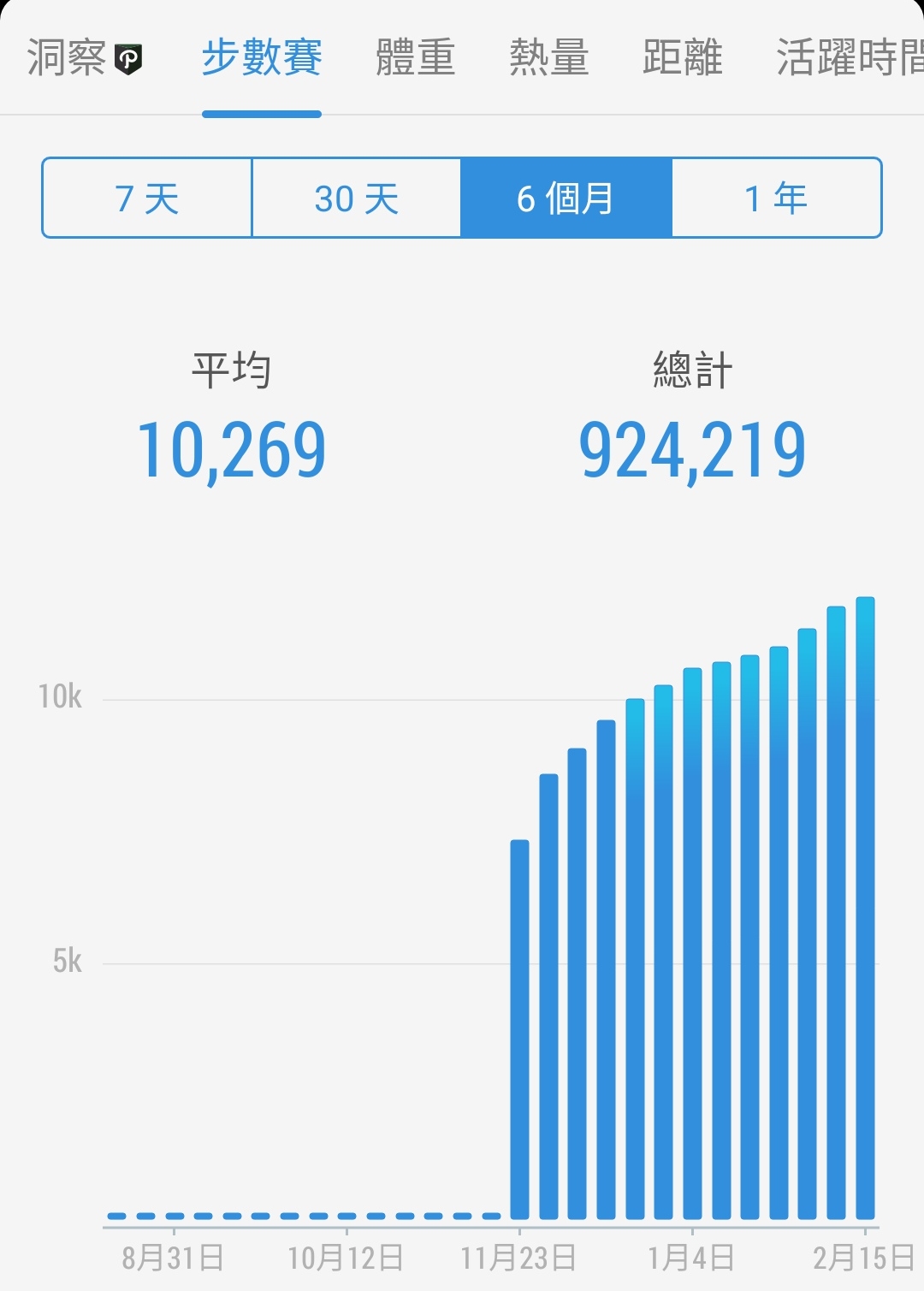
Task: Open the 洞察 insights tab
Action: tap(84, 58)
